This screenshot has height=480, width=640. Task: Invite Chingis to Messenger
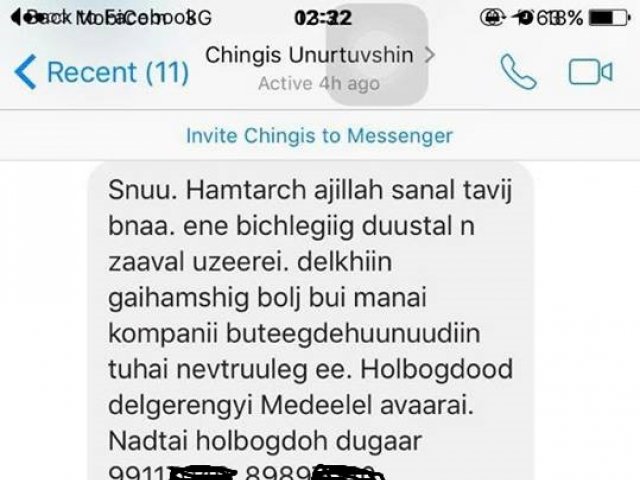click(x=319, y=136)
